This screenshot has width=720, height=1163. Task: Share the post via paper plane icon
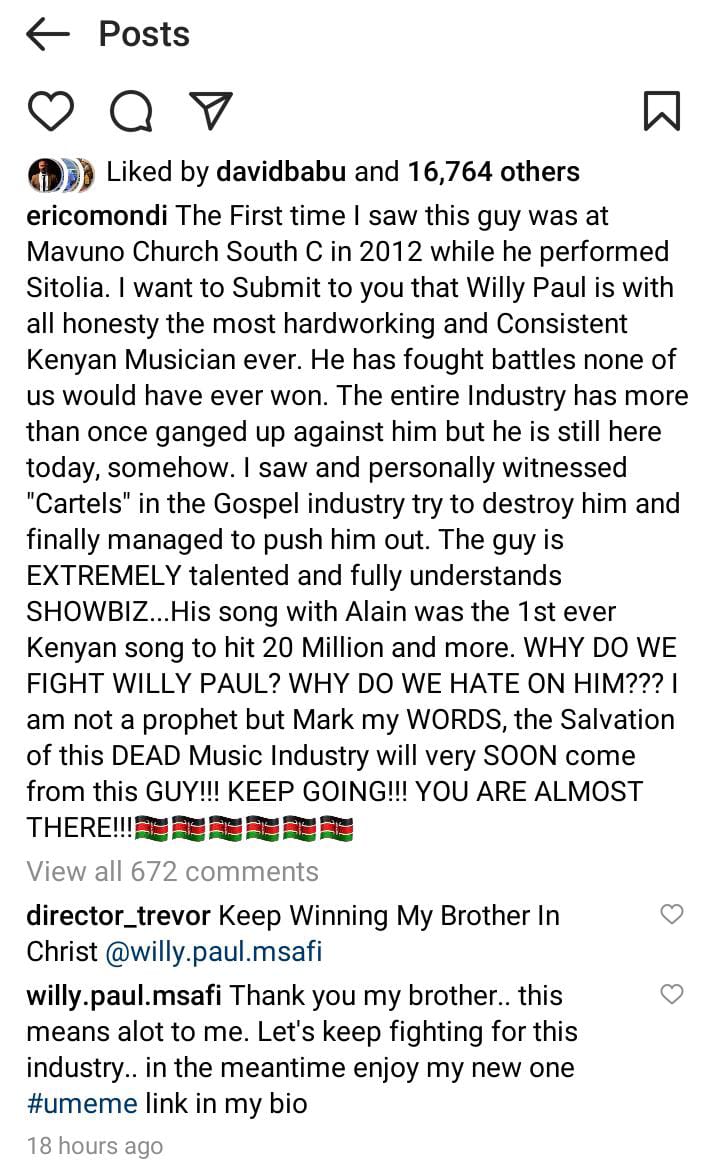210,111
